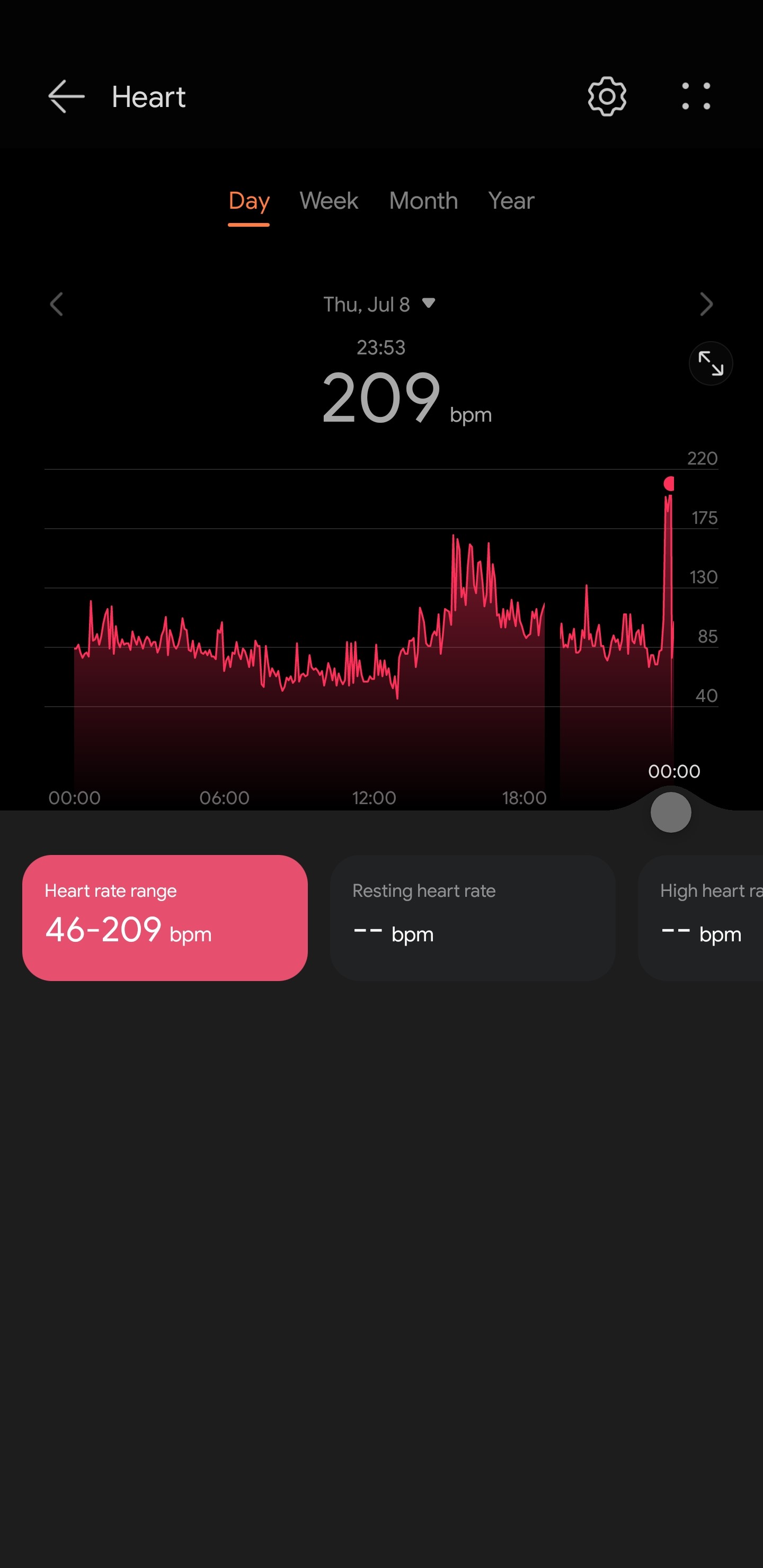Go to the previous day with left chevron

(57, 305)
